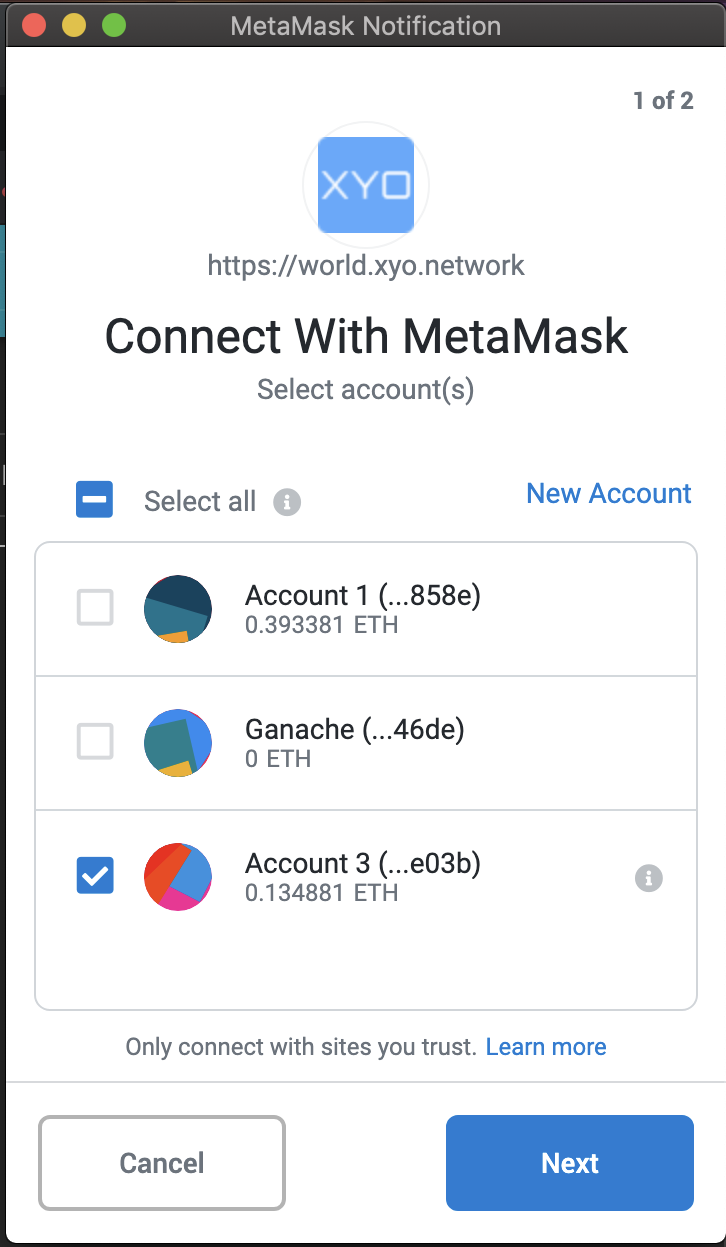Toggle the Select all checkbox
726x1247 pixels.
tap(95, 499)
